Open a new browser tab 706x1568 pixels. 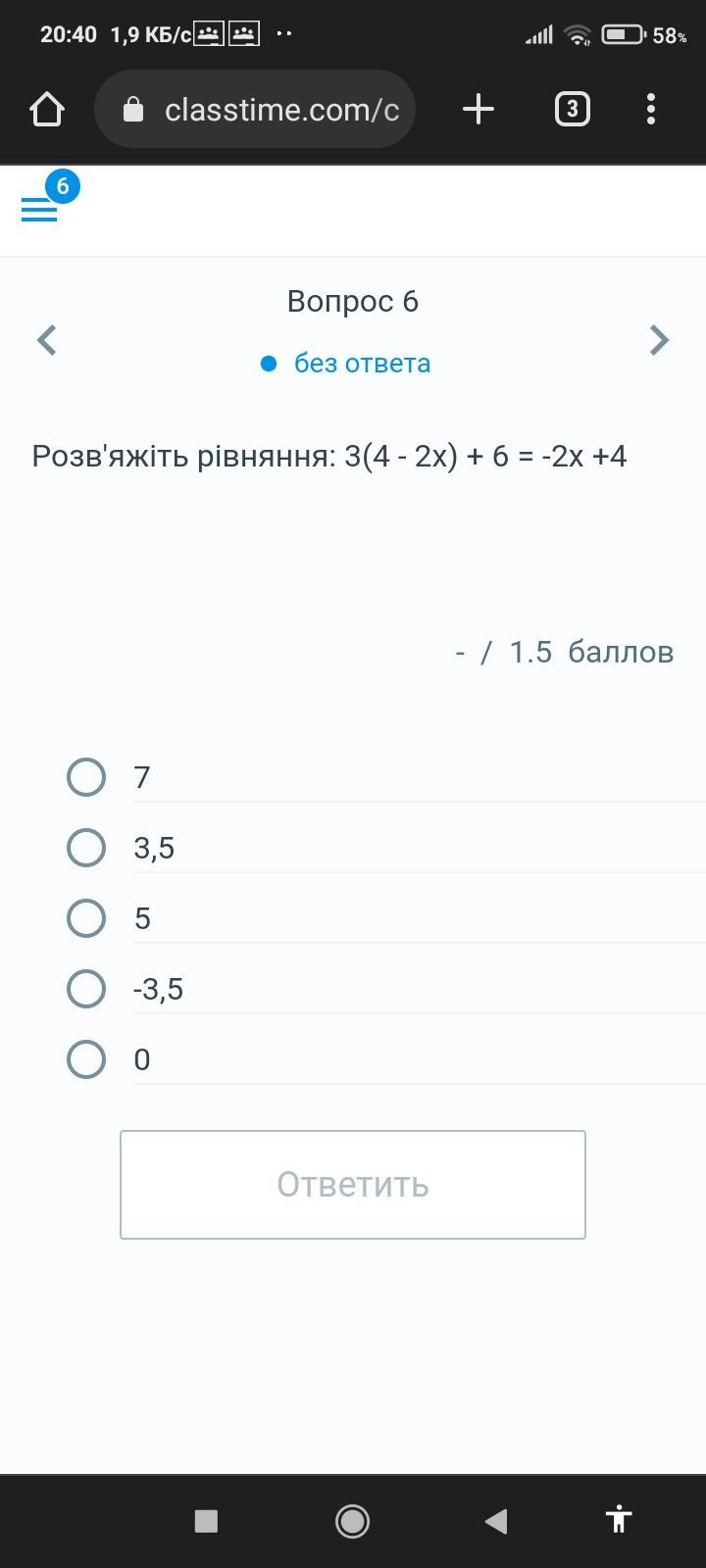tap(478, 109)
